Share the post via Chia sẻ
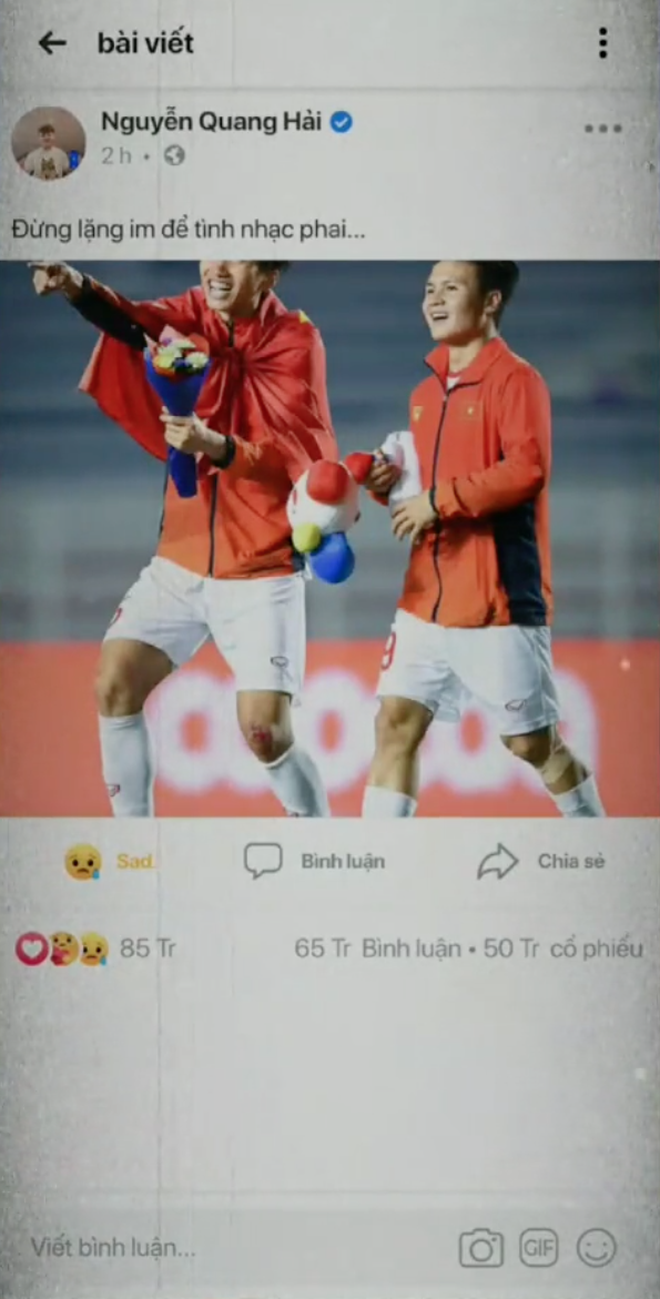Screen dimensions: 660x1299 coord(542,861)
